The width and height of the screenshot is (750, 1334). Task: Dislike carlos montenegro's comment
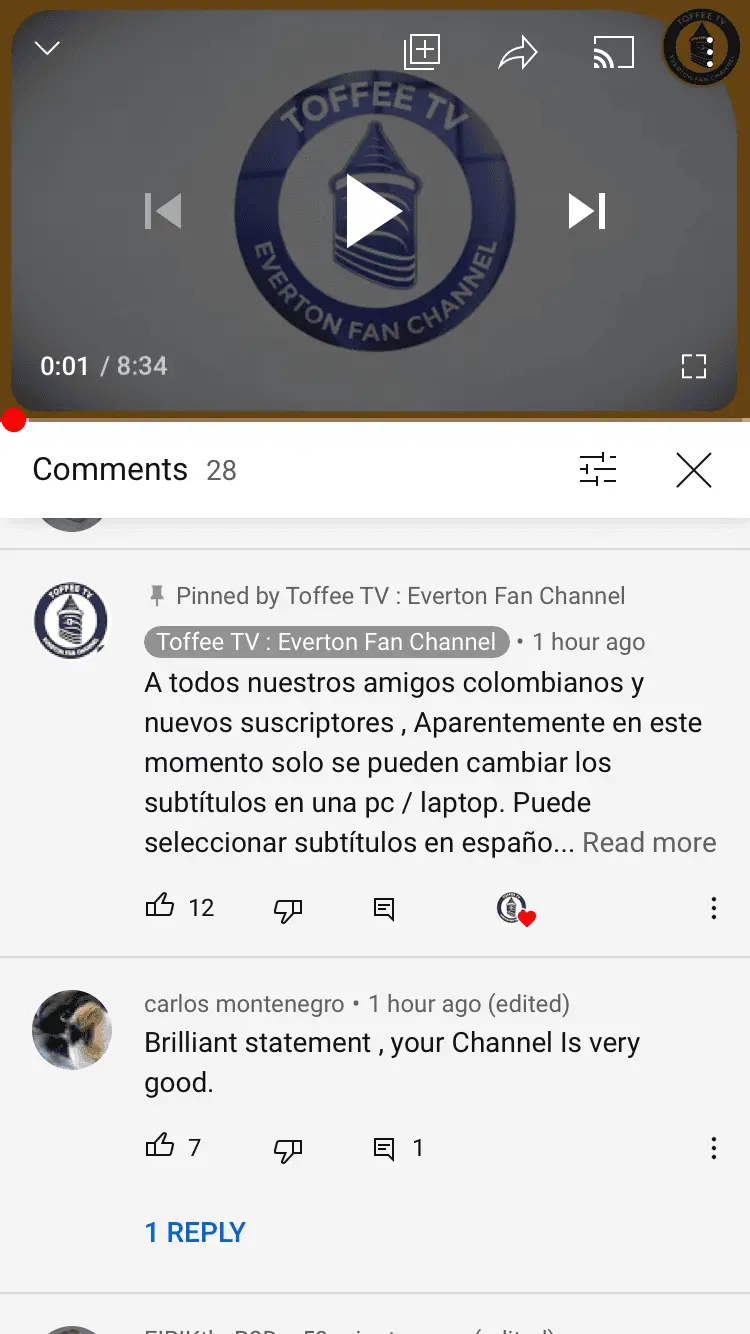coord(288,1149)
